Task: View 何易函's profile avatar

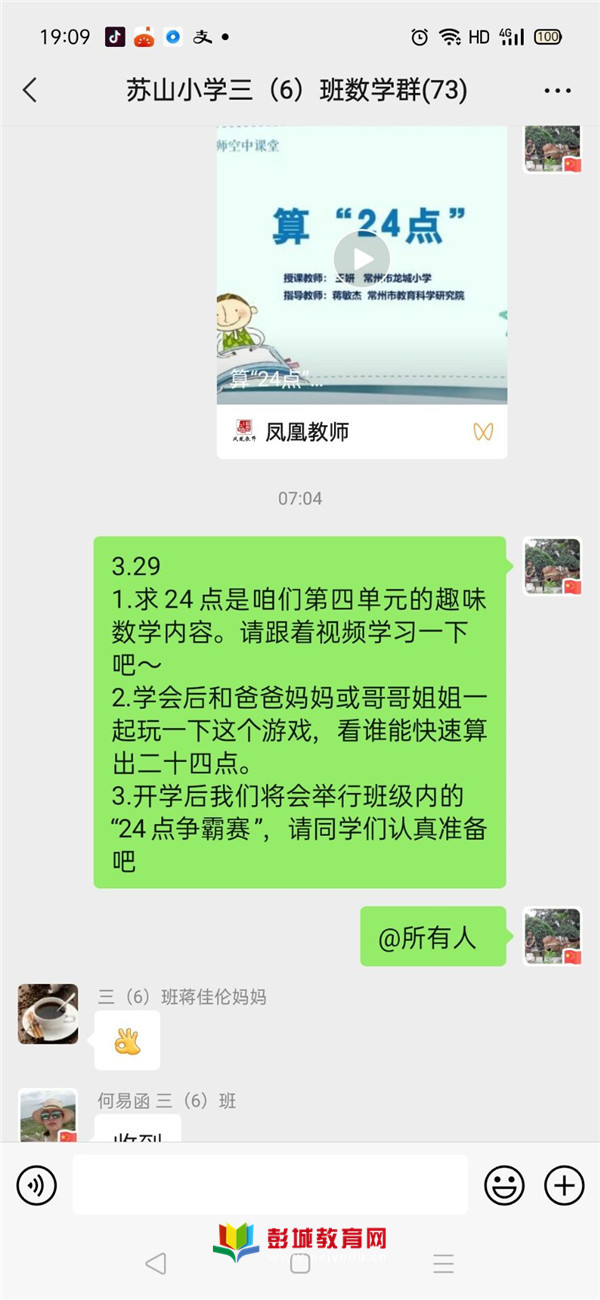Action: [48, 1115]
